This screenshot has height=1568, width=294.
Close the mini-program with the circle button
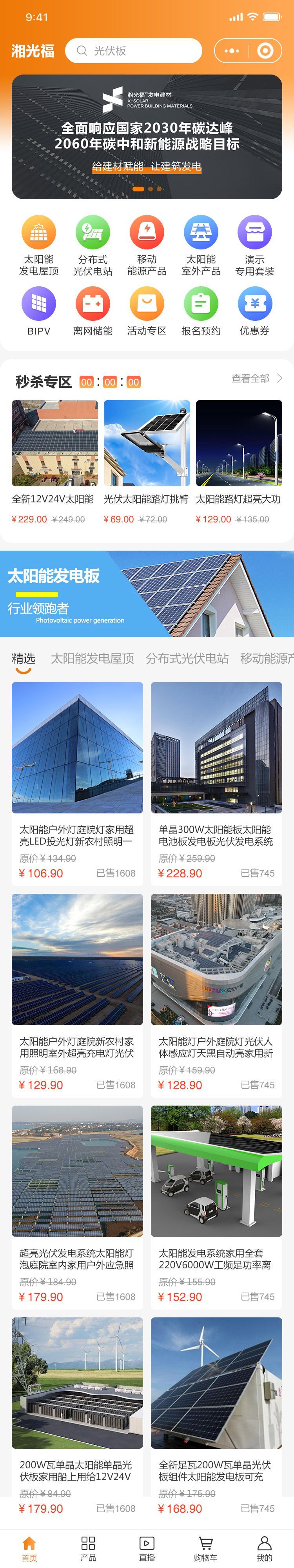265,51
